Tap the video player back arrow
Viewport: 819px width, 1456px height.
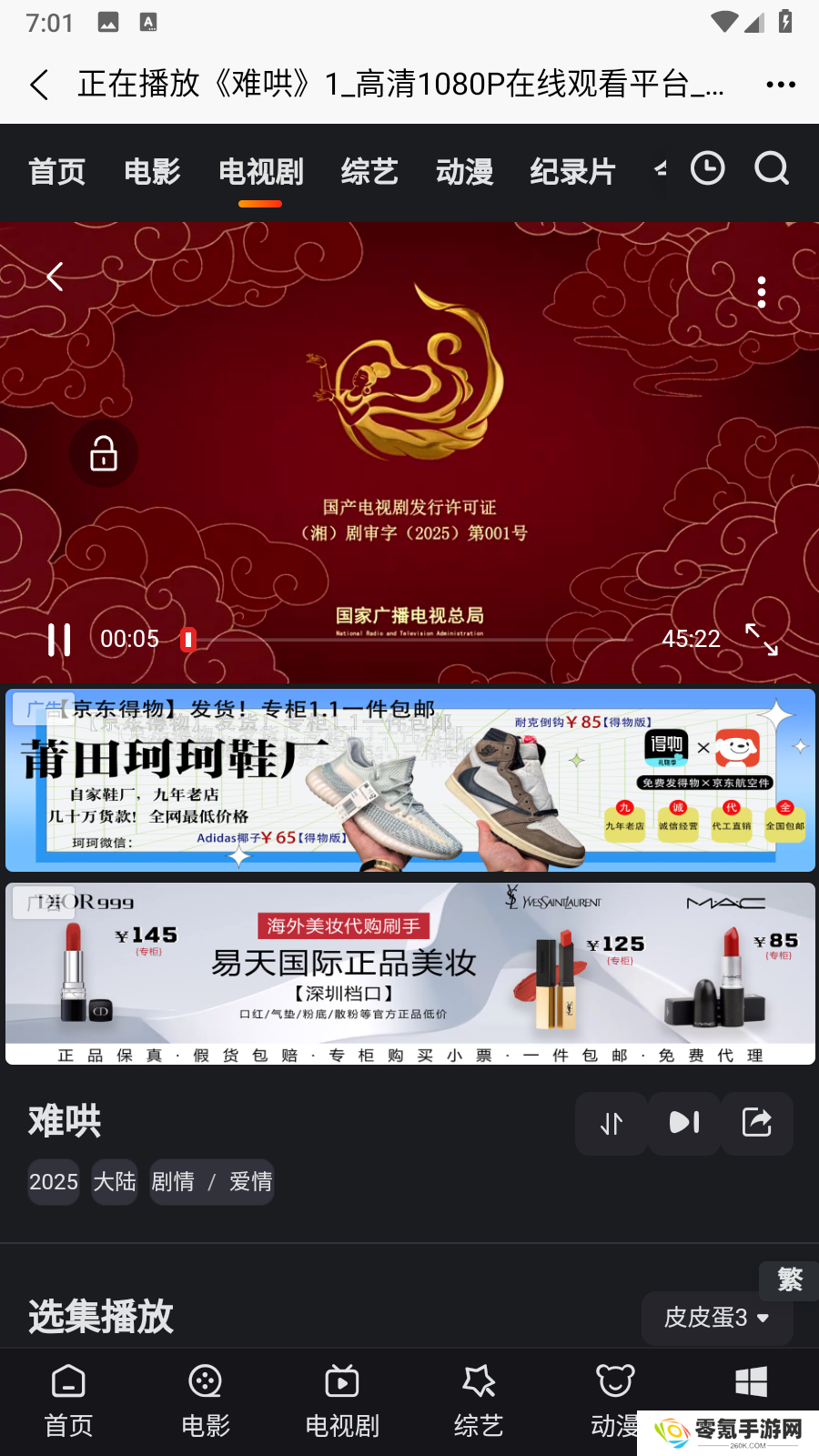[x=55, y=277]
